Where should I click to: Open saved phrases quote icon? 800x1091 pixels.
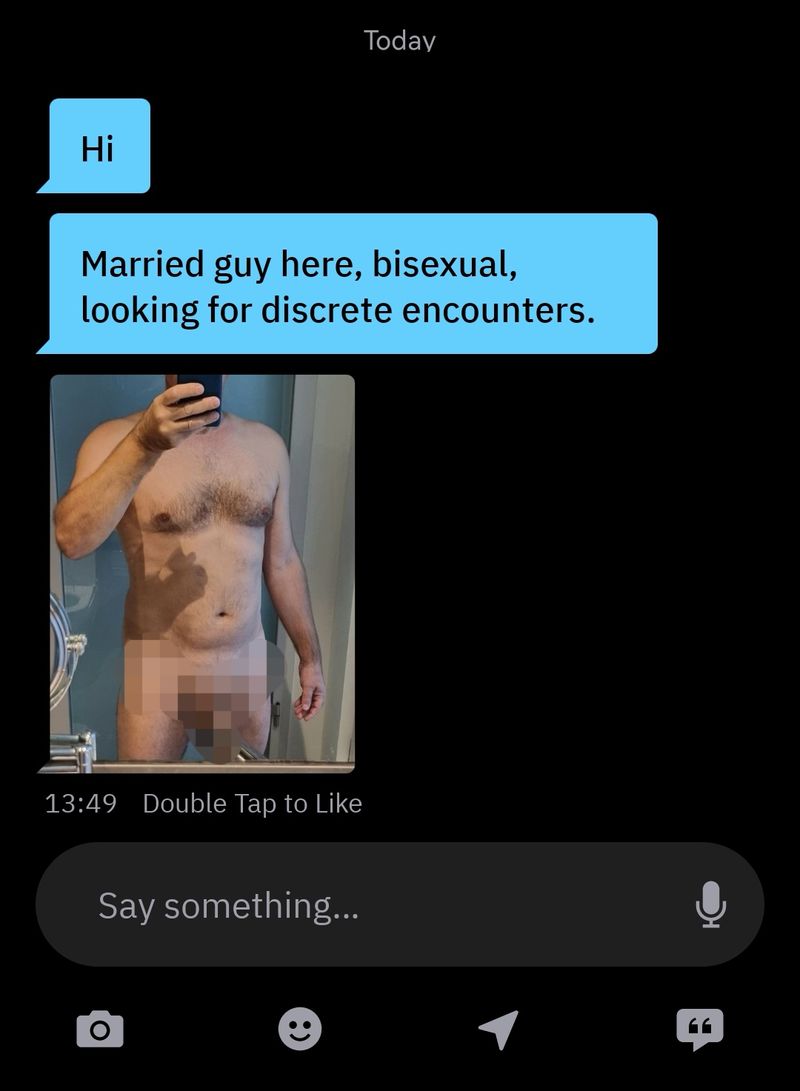click(x=699, y=1027)
